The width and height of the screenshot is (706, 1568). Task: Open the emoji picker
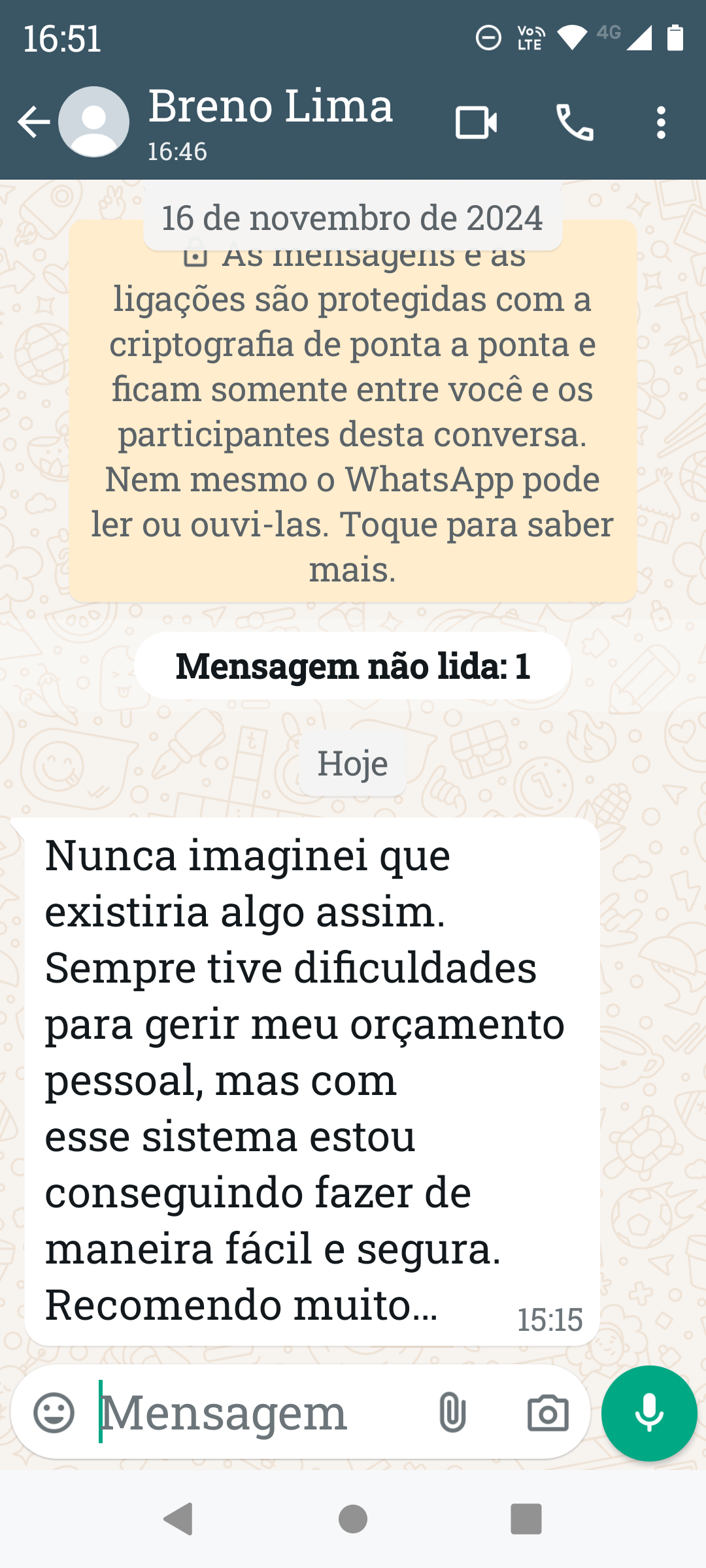click(56, 1413)
